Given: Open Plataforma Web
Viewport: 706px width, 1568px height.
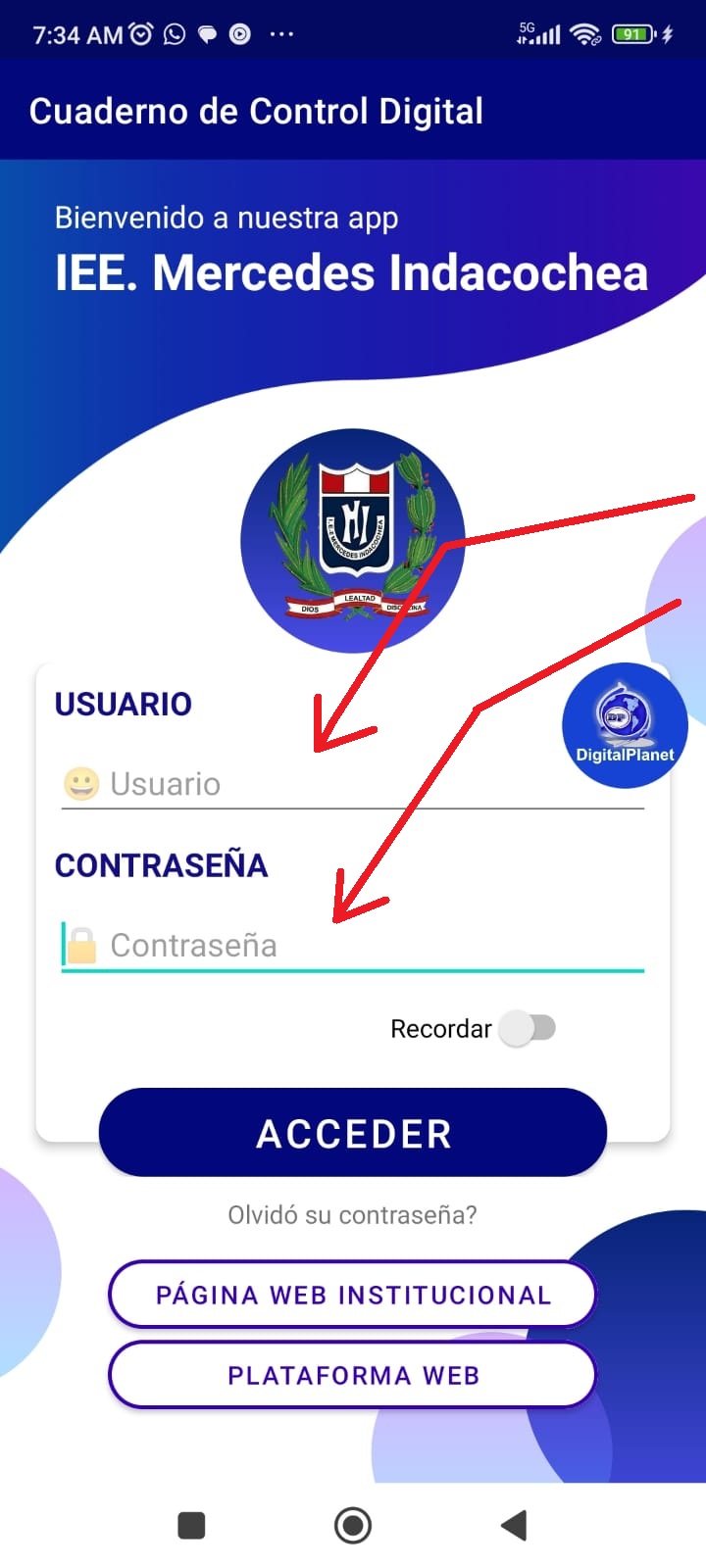Looking at the screenshot, I should pos(352,1375).
